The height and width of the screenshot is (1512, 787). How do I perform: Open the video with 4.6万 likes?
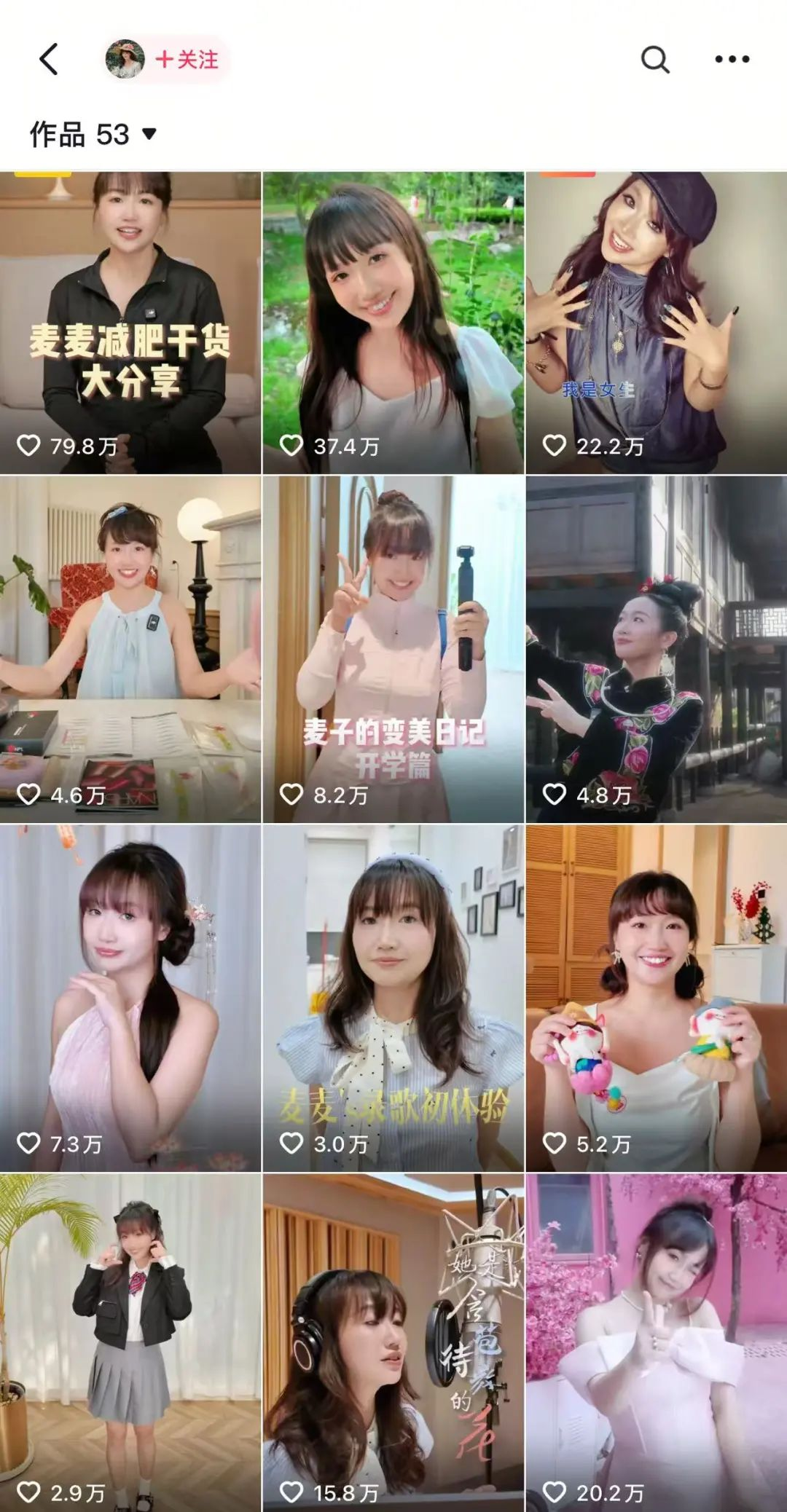(130, 648)
